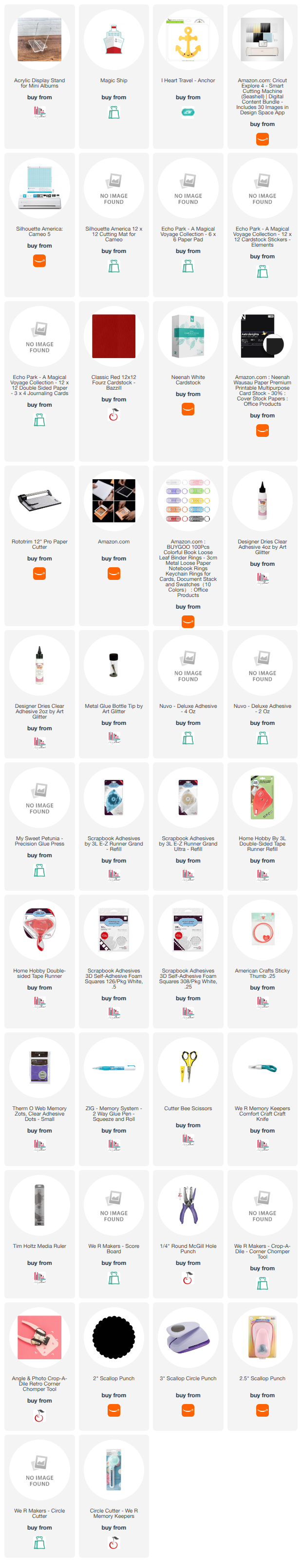The width and height of the screenshot is (302, 1568).
Task: Open the Metal Glue Bottle Tip product
Action: coord(114,708)
